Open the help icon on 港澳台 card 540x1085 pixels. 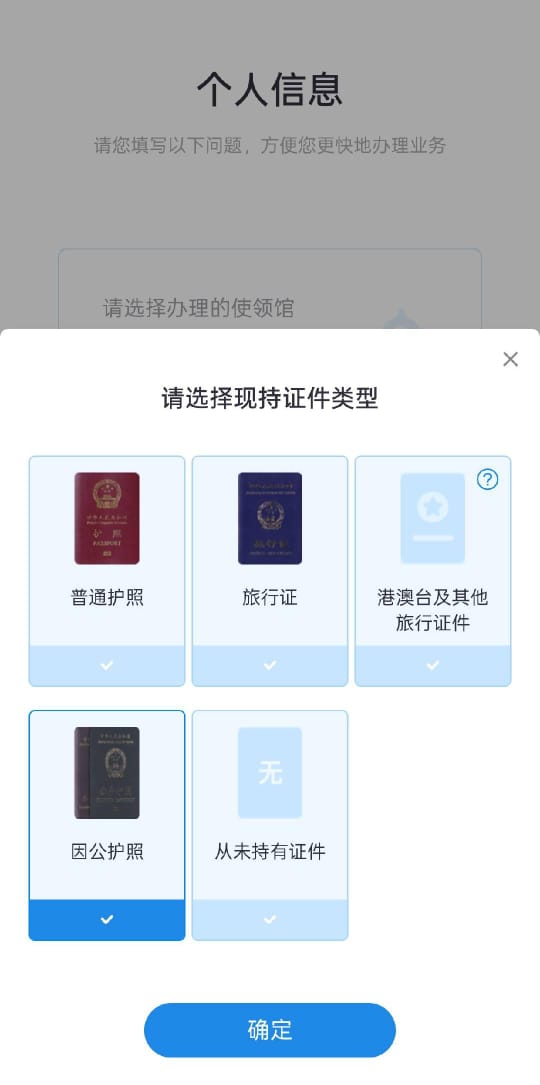coord(487,479)
